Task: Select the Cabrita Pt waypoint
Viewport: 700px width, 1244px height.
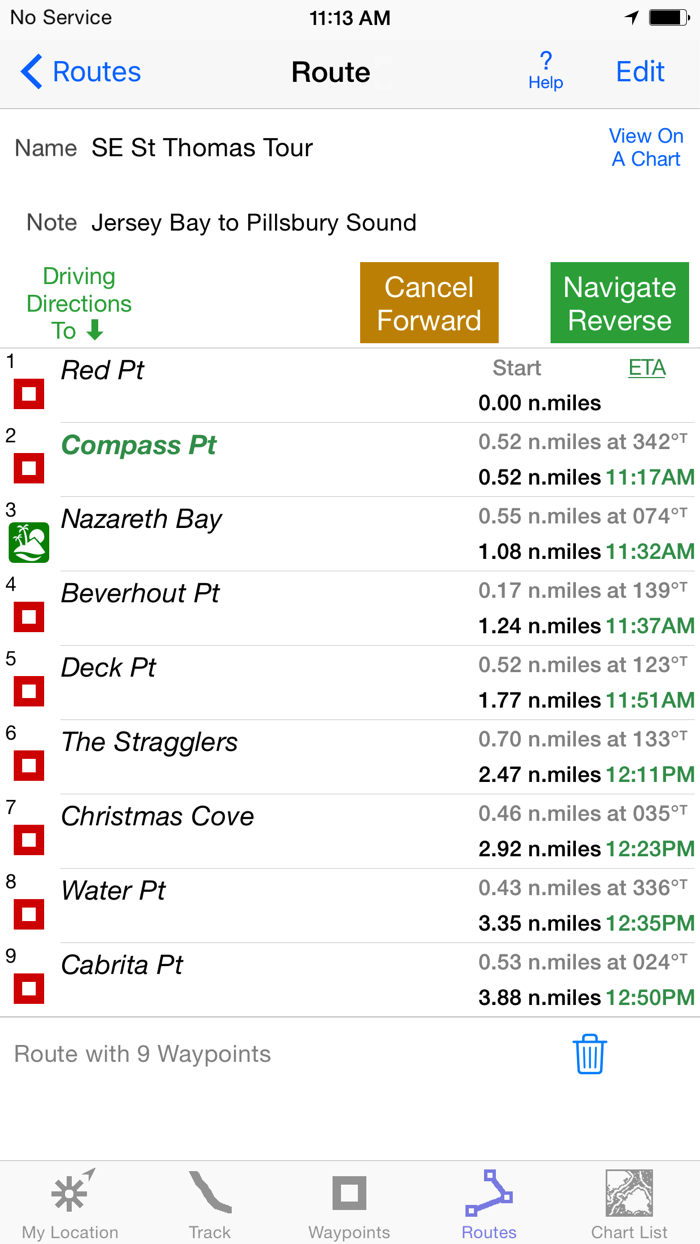Action: tap(122, 966)
